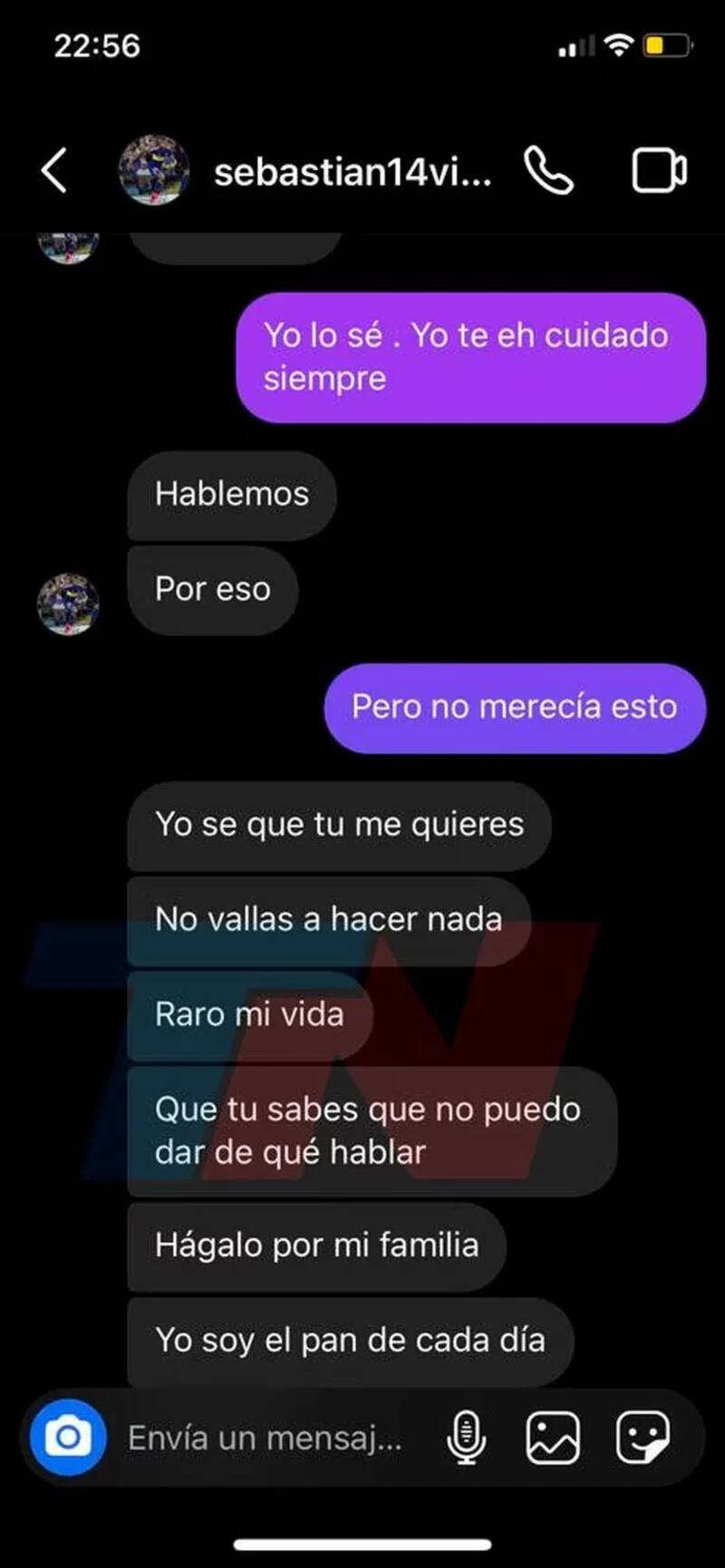Record a voice message with the microphone
The image size is (725, 1568).
pos(467,1438)
